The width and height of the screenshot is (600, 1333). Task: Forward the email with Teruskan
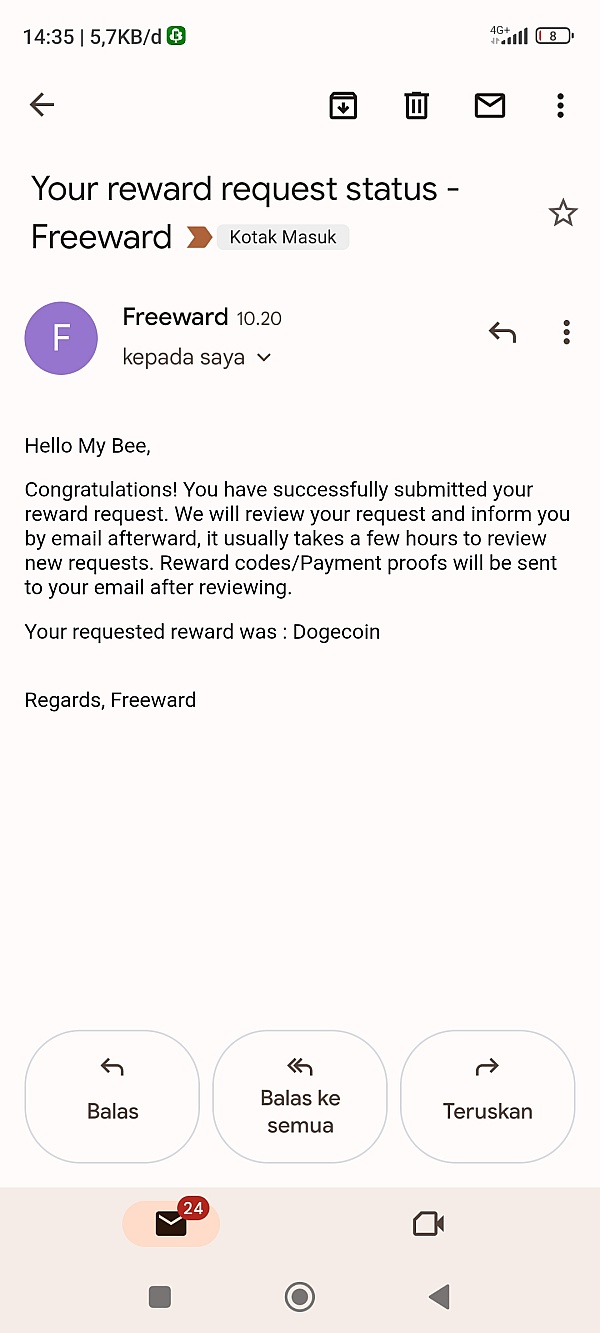(487, 1096)
